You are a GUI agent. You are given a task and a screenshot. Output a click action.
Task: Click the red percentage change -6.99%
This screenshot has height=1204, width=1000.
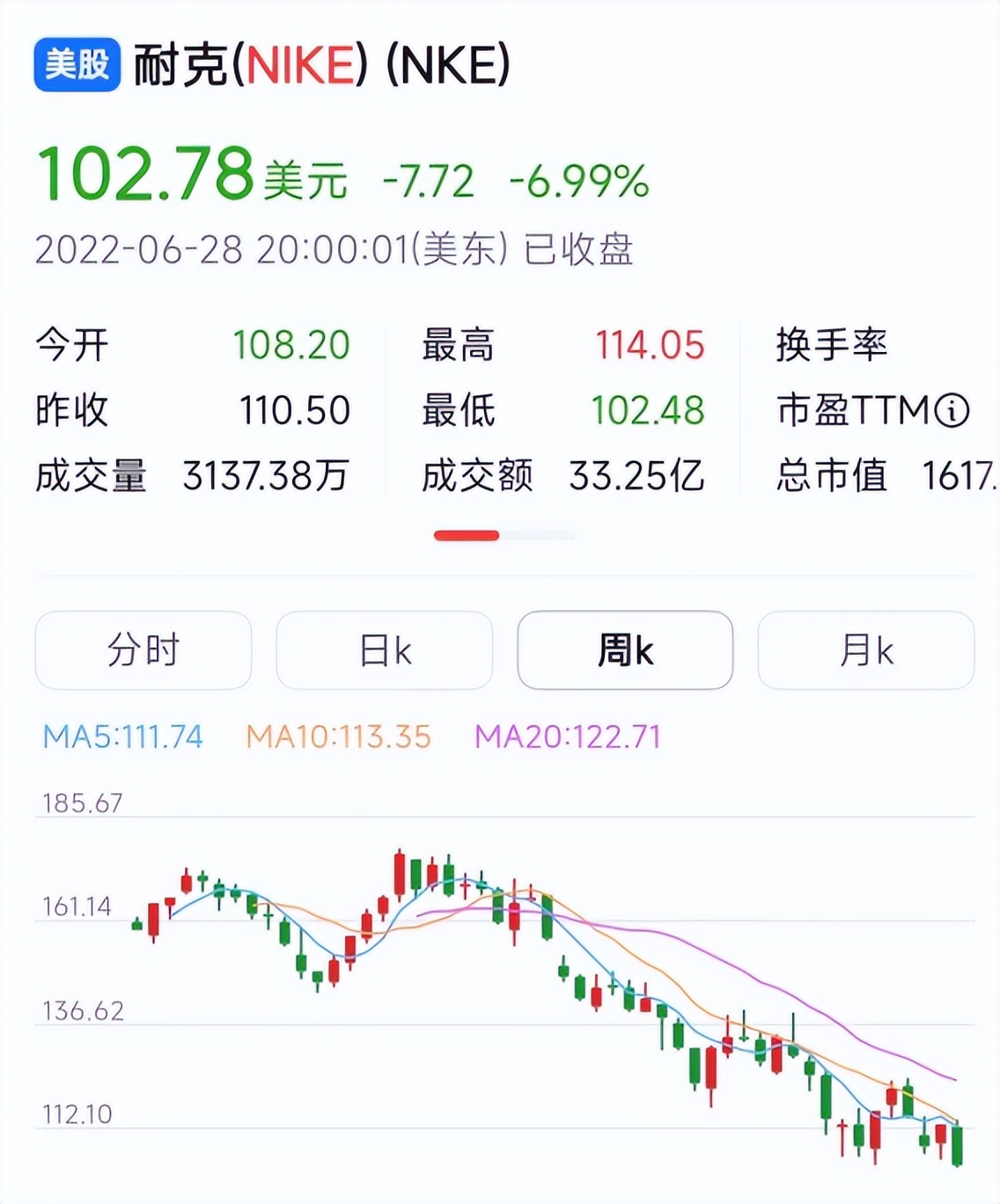(x=577, y=179)
